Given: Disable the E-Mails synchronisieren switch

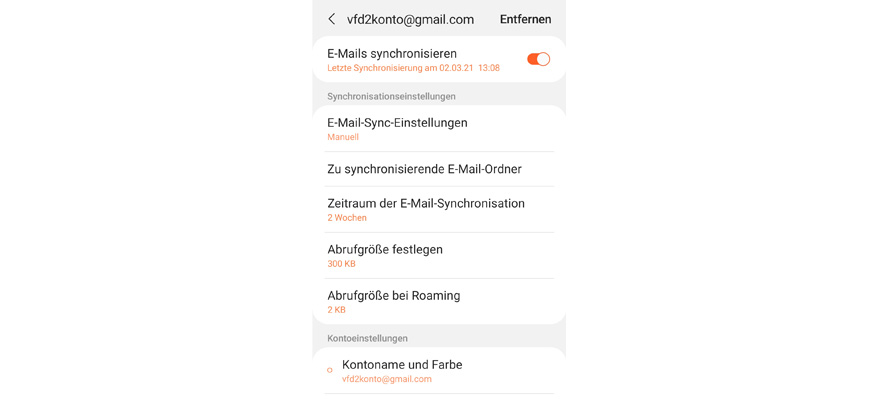Looking at the screenshot, I should [538, 59].
